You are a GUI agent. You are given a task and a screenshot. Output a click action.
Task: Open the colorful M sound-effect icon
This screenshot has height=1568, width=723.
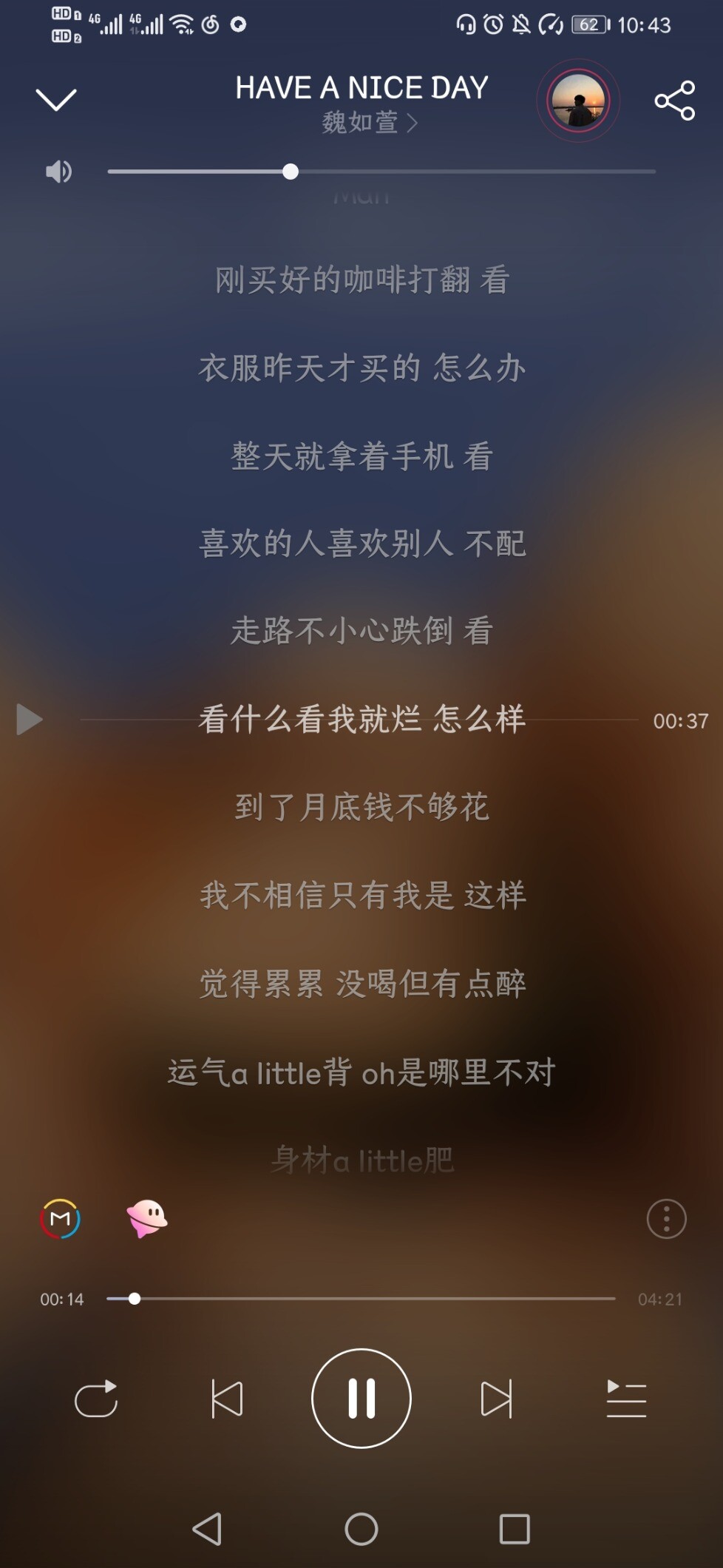pyautogui.click(x=60, y=1218)
